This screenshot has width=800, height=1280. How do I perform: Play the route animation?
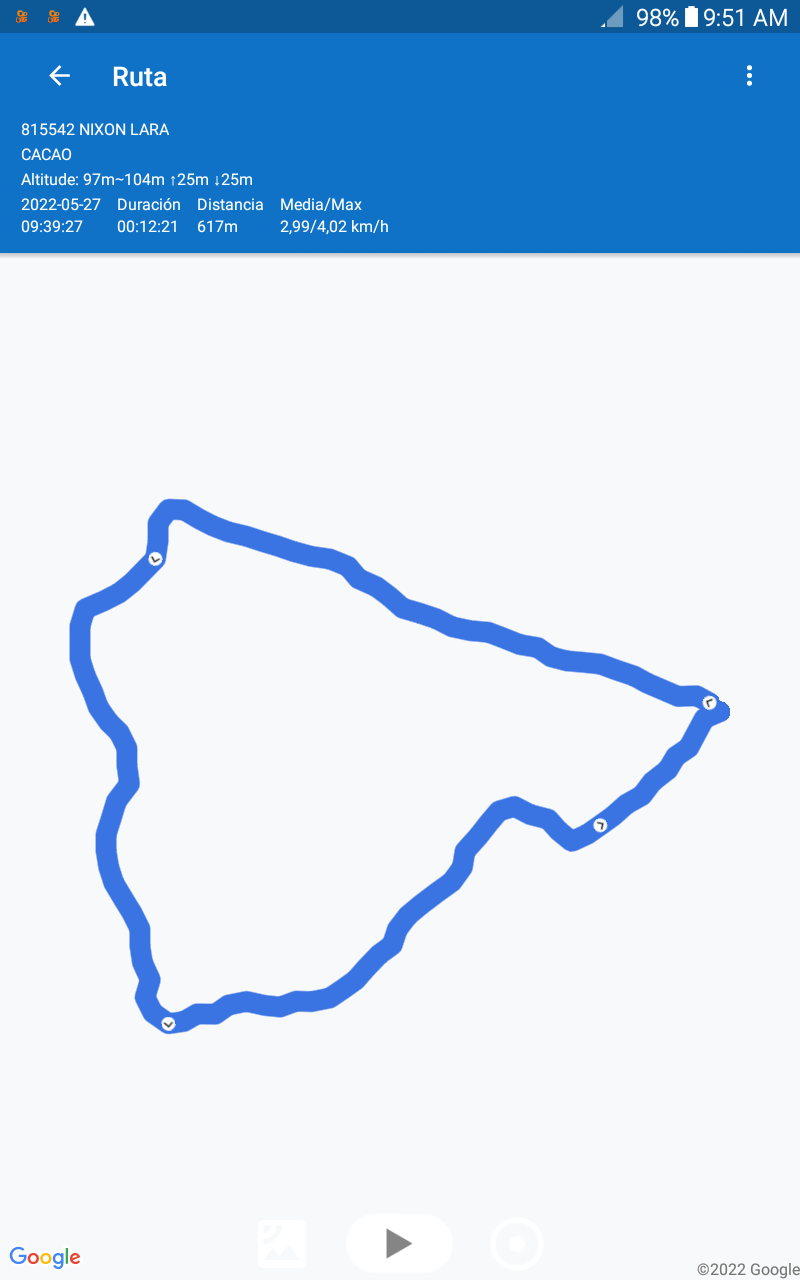point(399,1243)
